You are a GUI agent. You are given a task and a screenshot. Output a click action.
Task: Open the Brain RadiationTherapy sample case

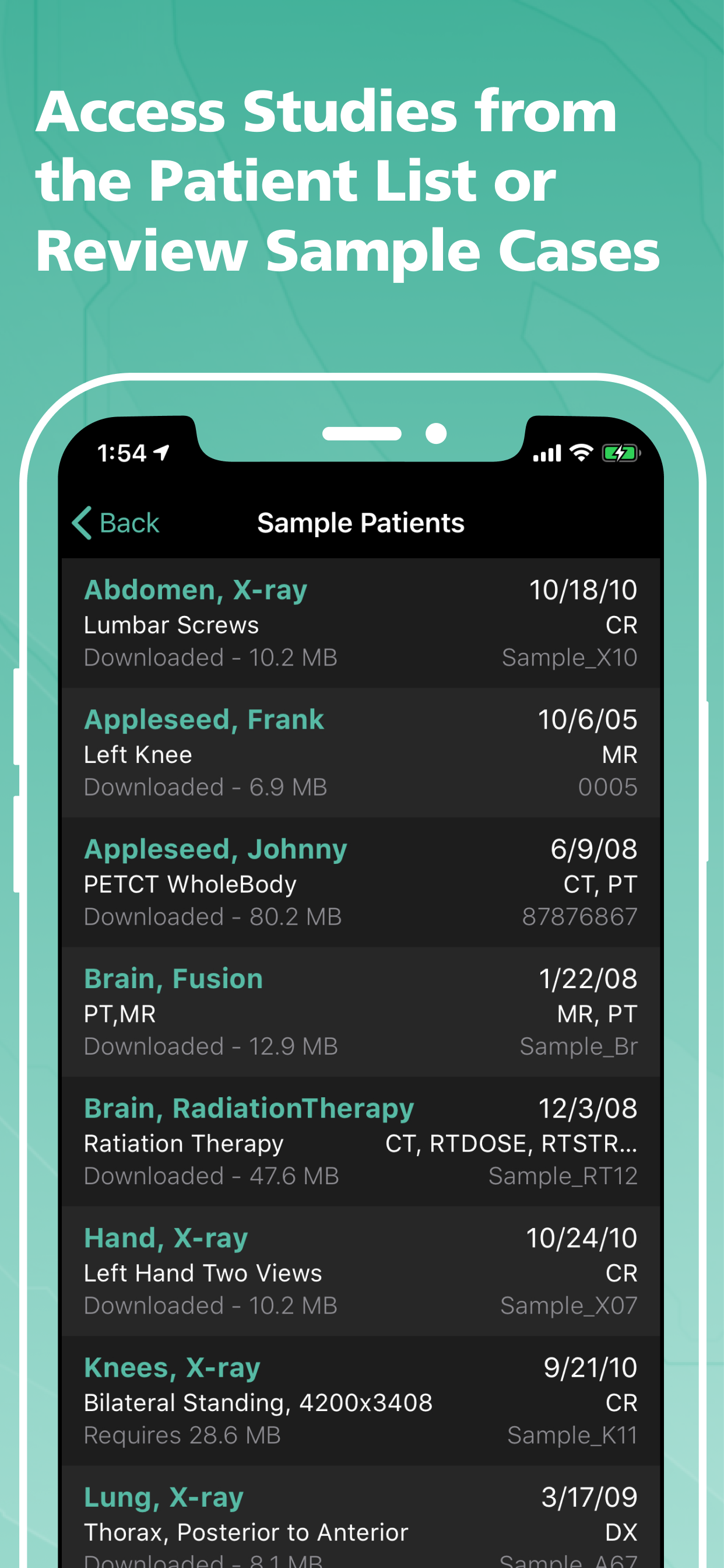(361, 1142)
